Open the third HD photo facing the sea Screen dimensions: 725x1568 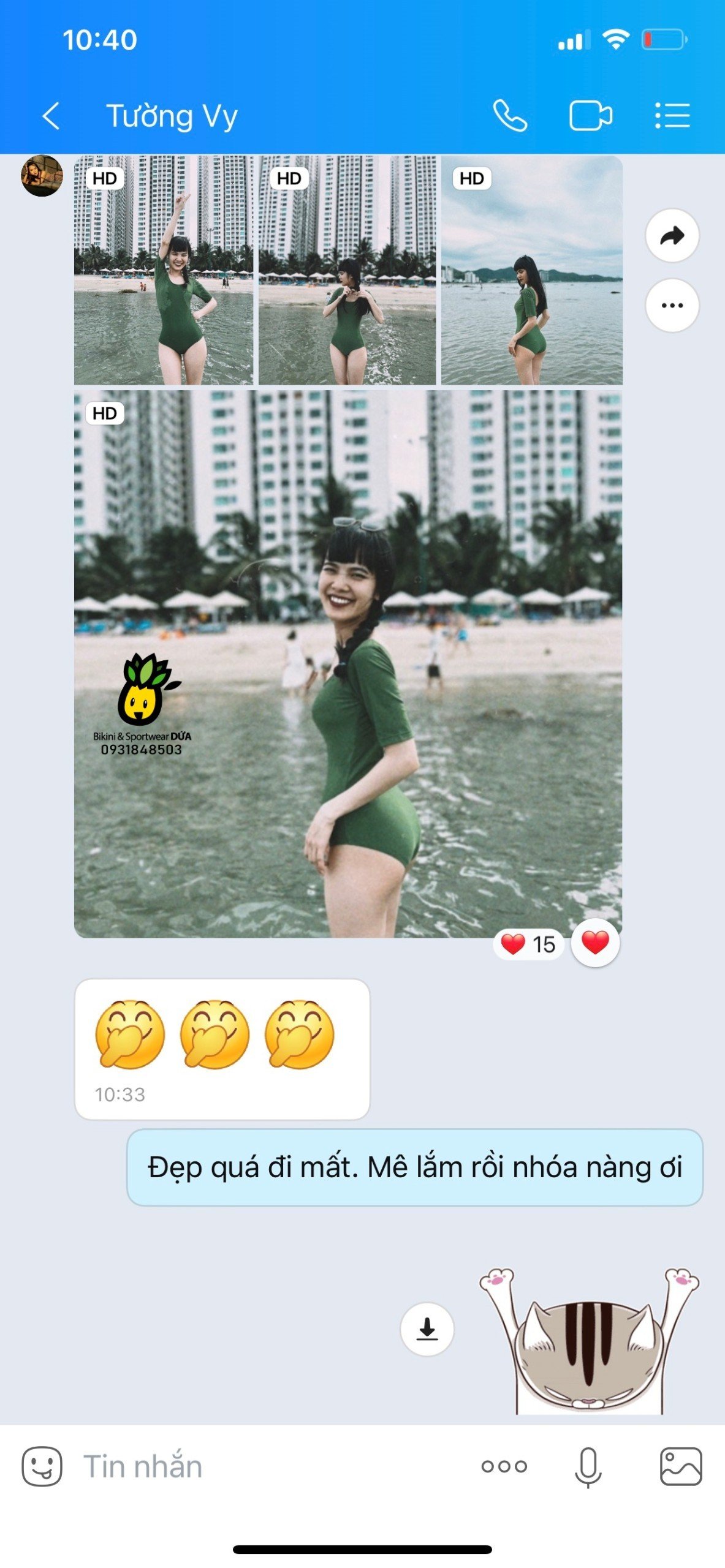click(x=531, y=270)
